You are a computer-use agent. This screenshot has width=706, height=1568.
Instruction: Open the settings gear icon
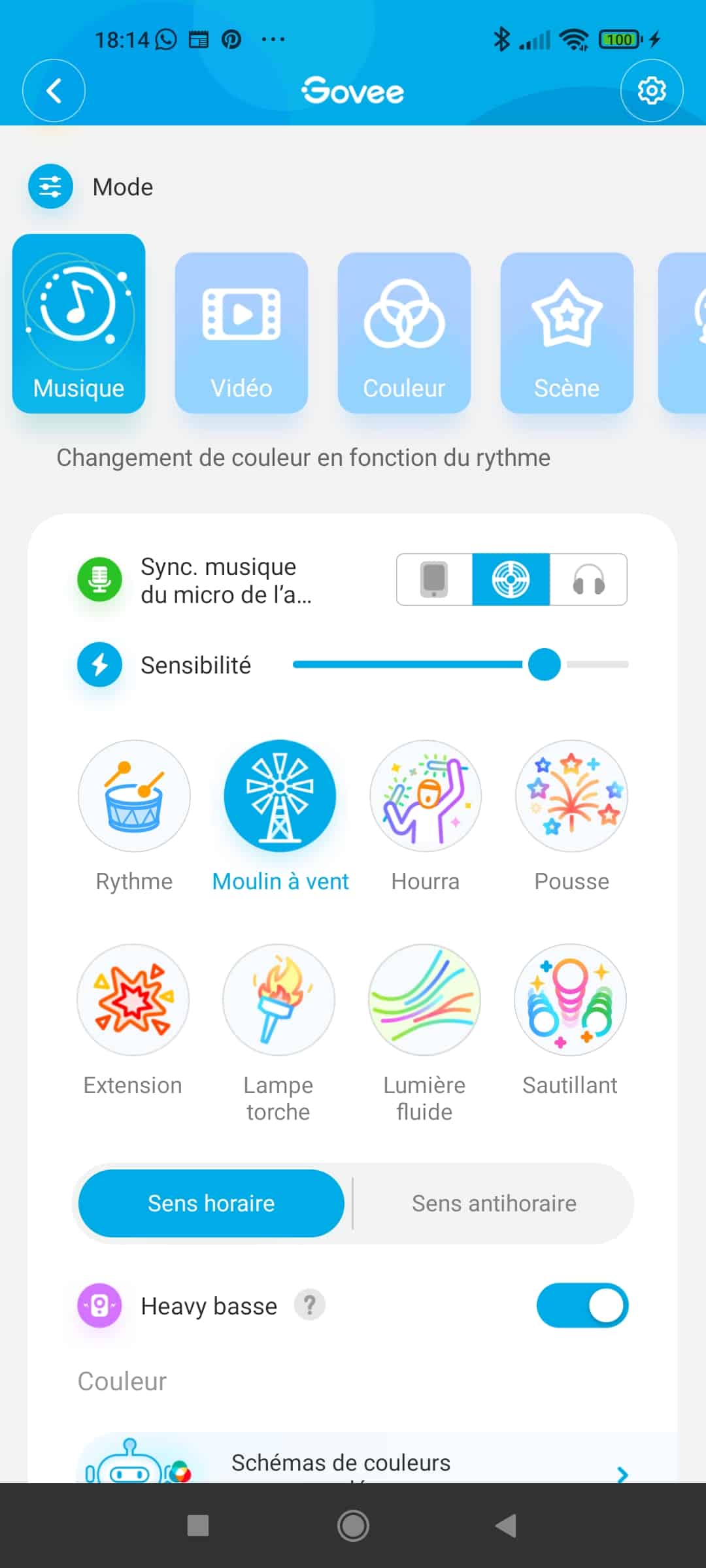click(652, 91)
